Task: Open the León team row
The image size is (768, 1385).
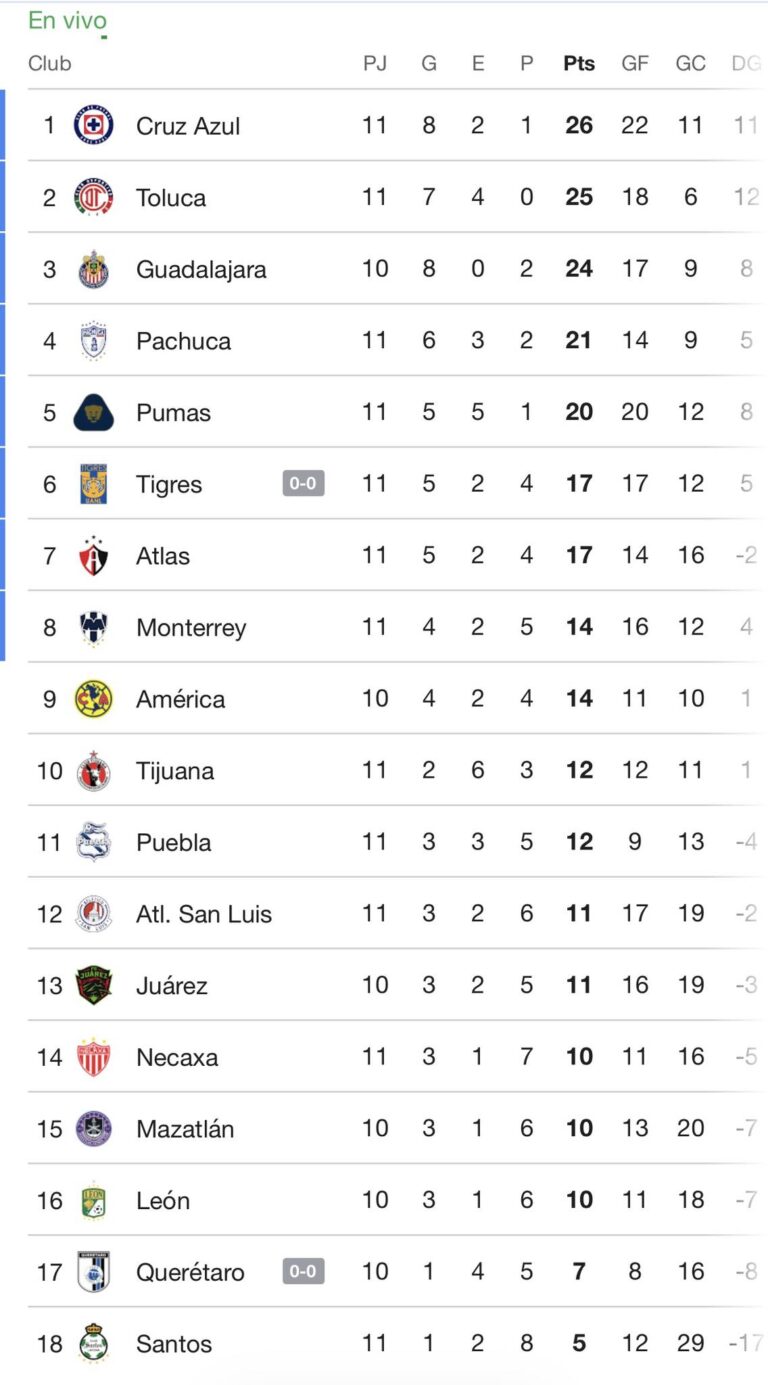Action: click(163, 1201)
